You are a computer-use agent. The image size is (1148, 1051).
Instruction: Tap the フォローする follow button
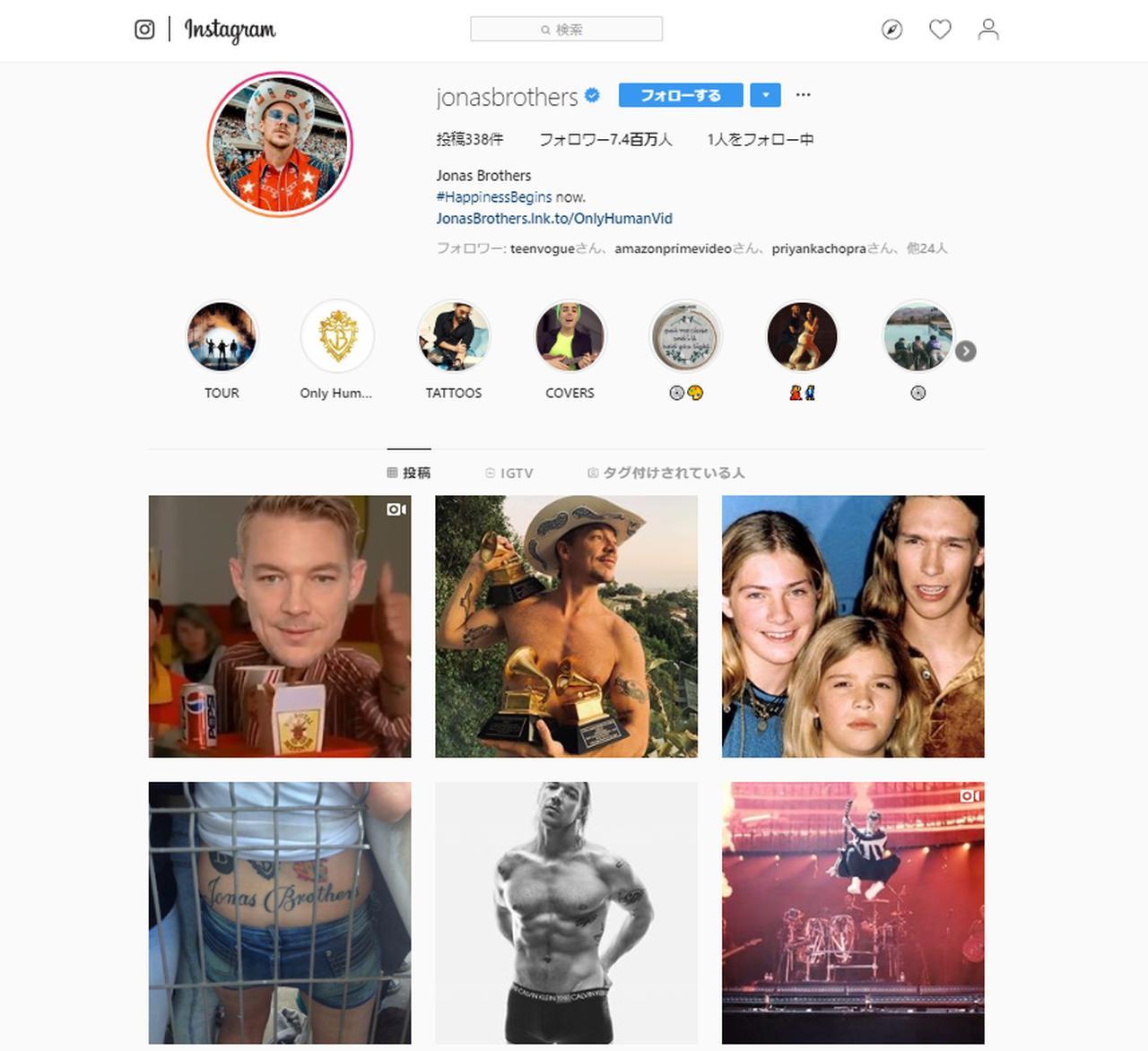coord(680,95)
